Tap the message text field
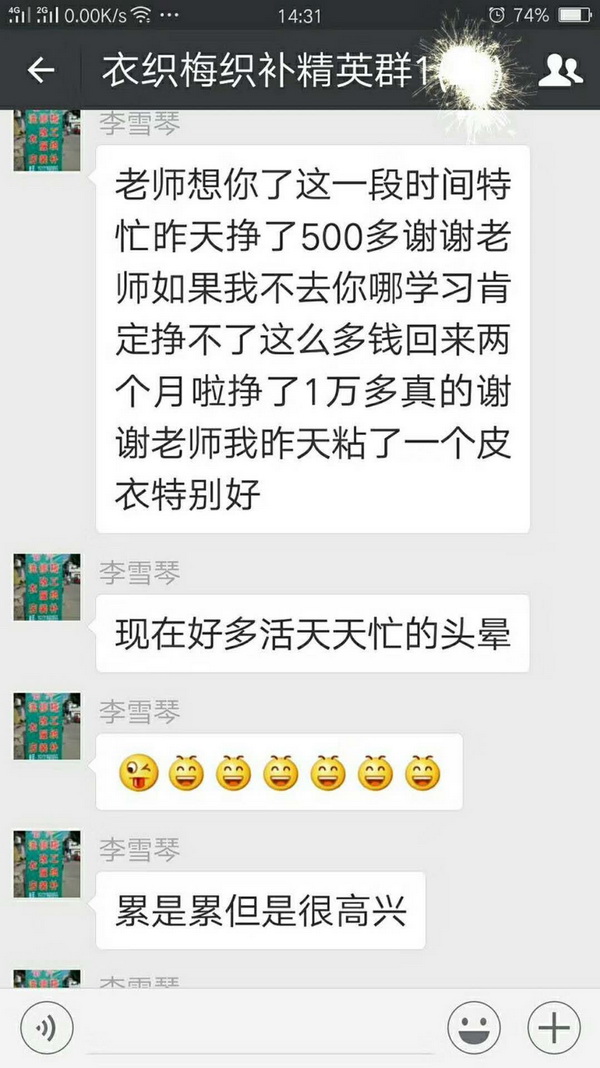Image resolution: width=600 pixels, height=1068 pixels. (255, 1028)
